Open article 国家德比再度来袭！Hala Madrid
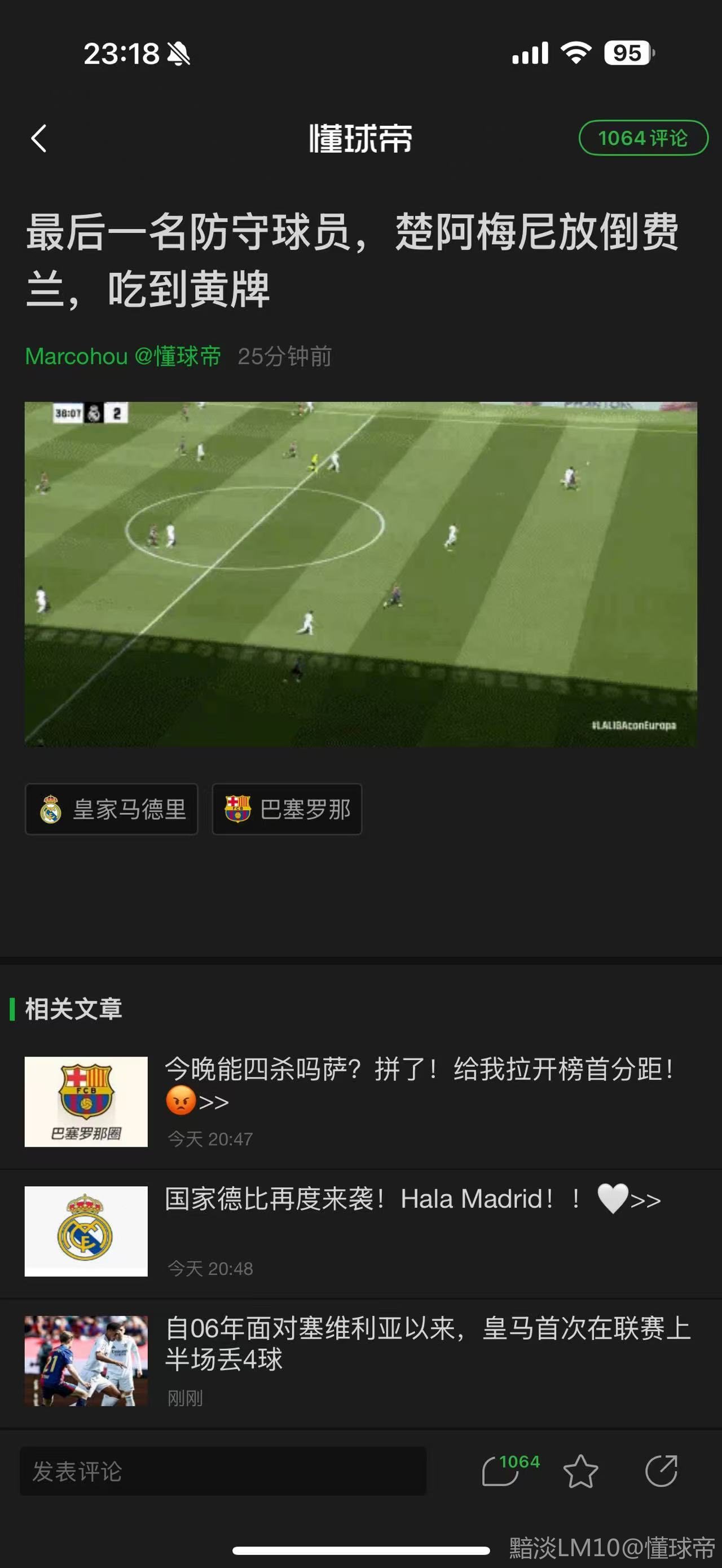Image resolution: width=722 pixels, height=1568 pixels. 413,1200
